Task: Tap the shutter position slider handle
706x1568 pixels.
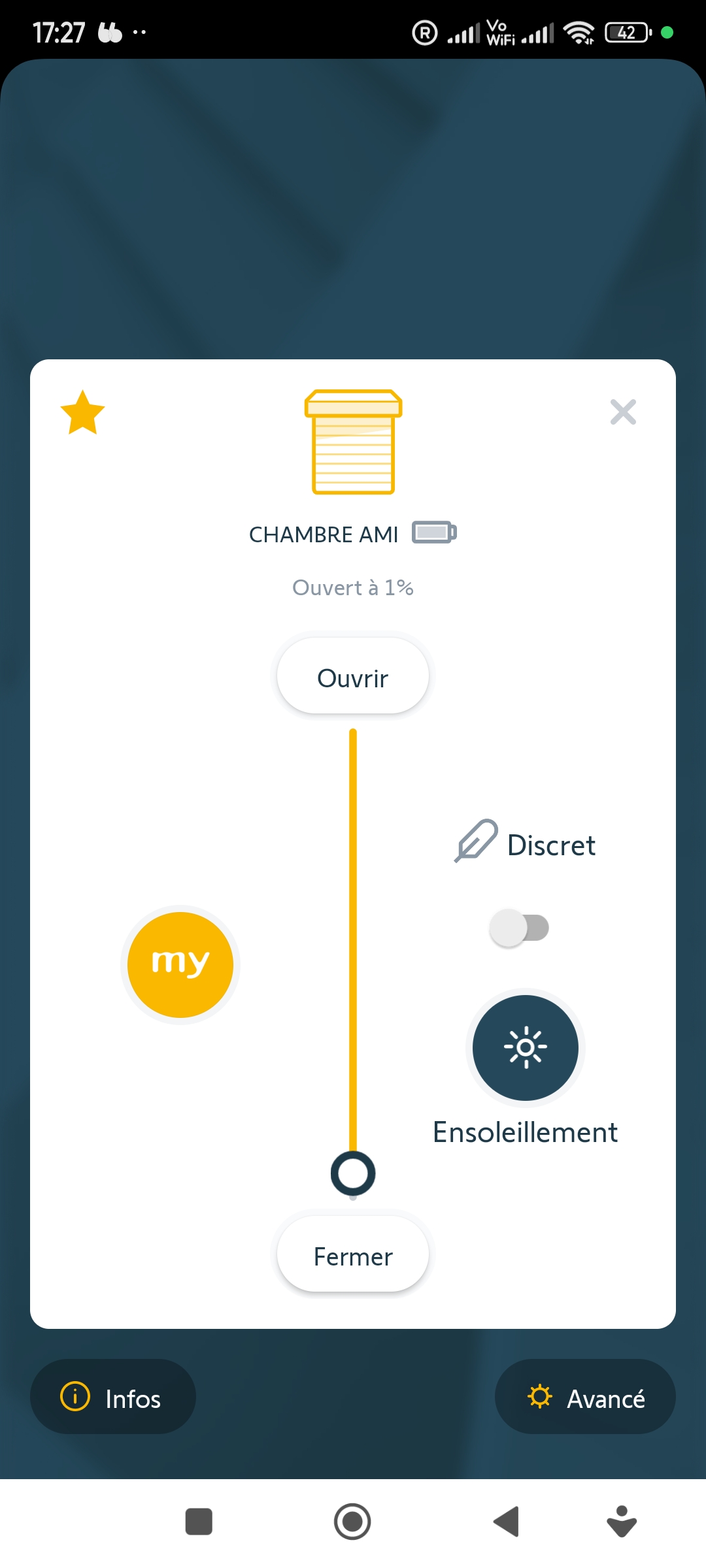Action: (x=353, y=1173)
